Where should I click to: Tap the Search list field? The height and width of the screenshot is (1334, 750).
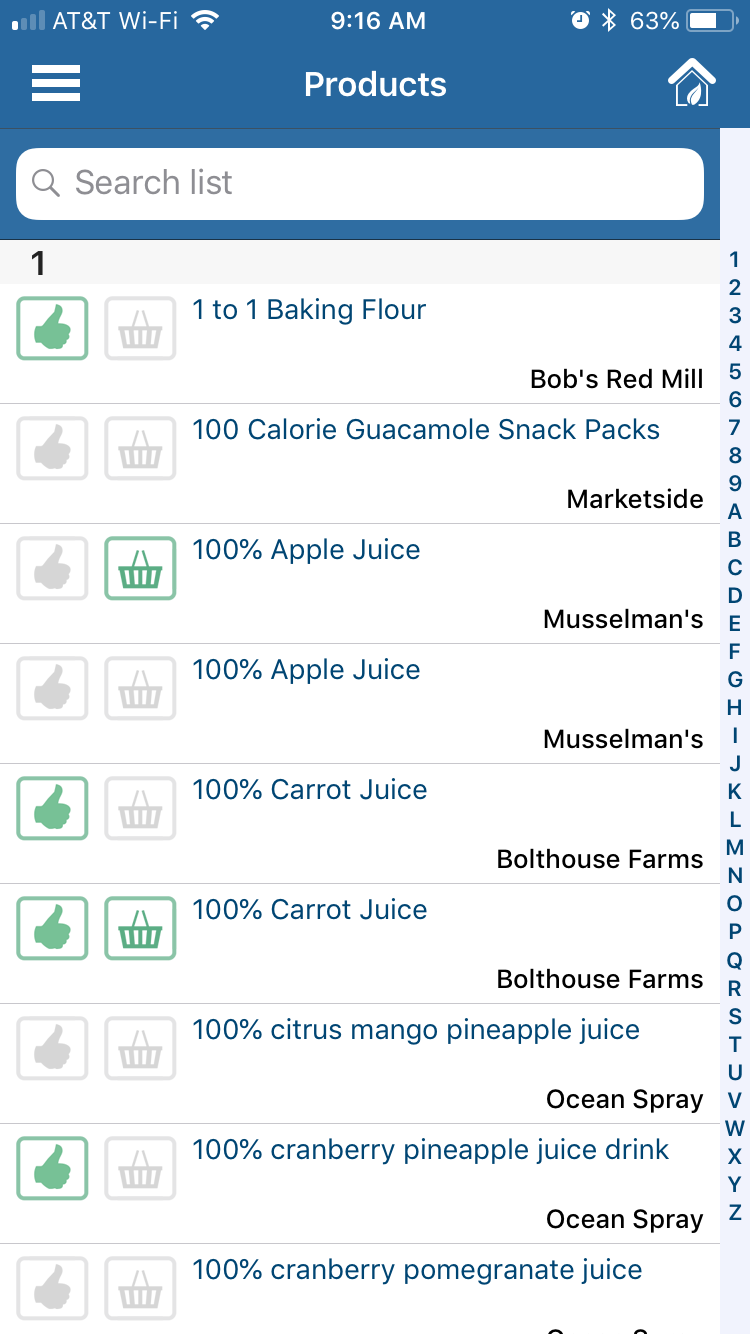click(360, 183)
